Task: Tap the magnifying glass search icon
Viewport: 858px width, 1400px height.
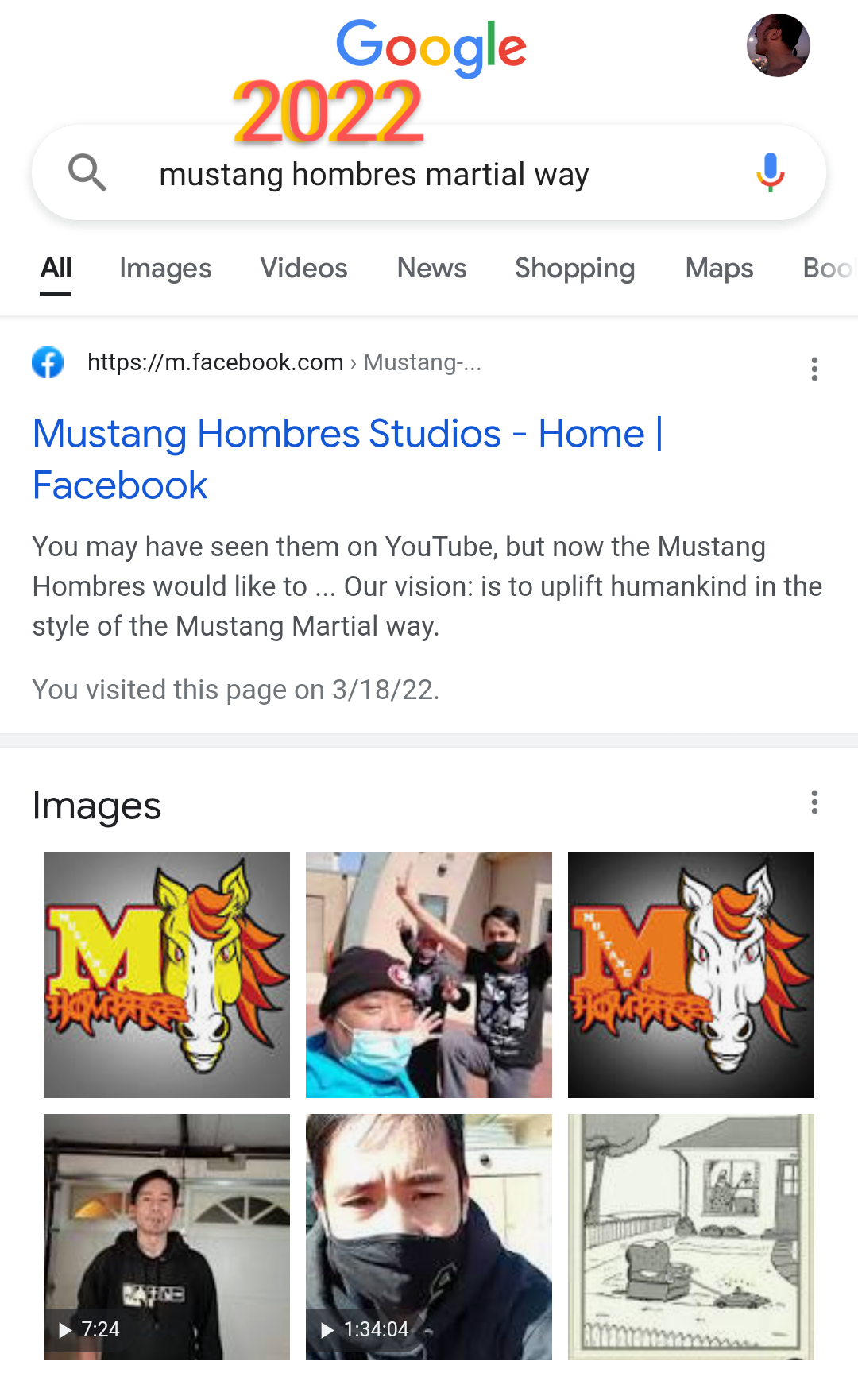Action: [x=87, y=172]
